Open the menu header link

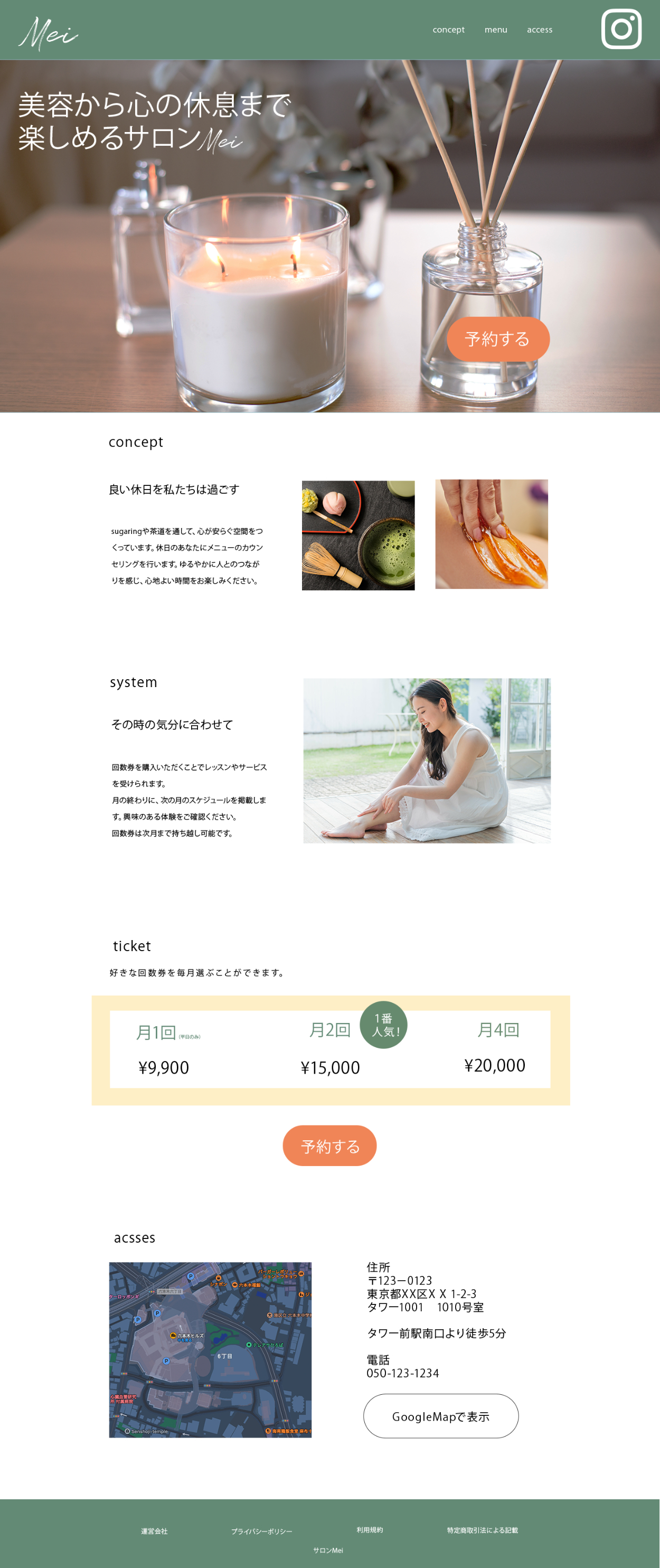tap(496, 30)
